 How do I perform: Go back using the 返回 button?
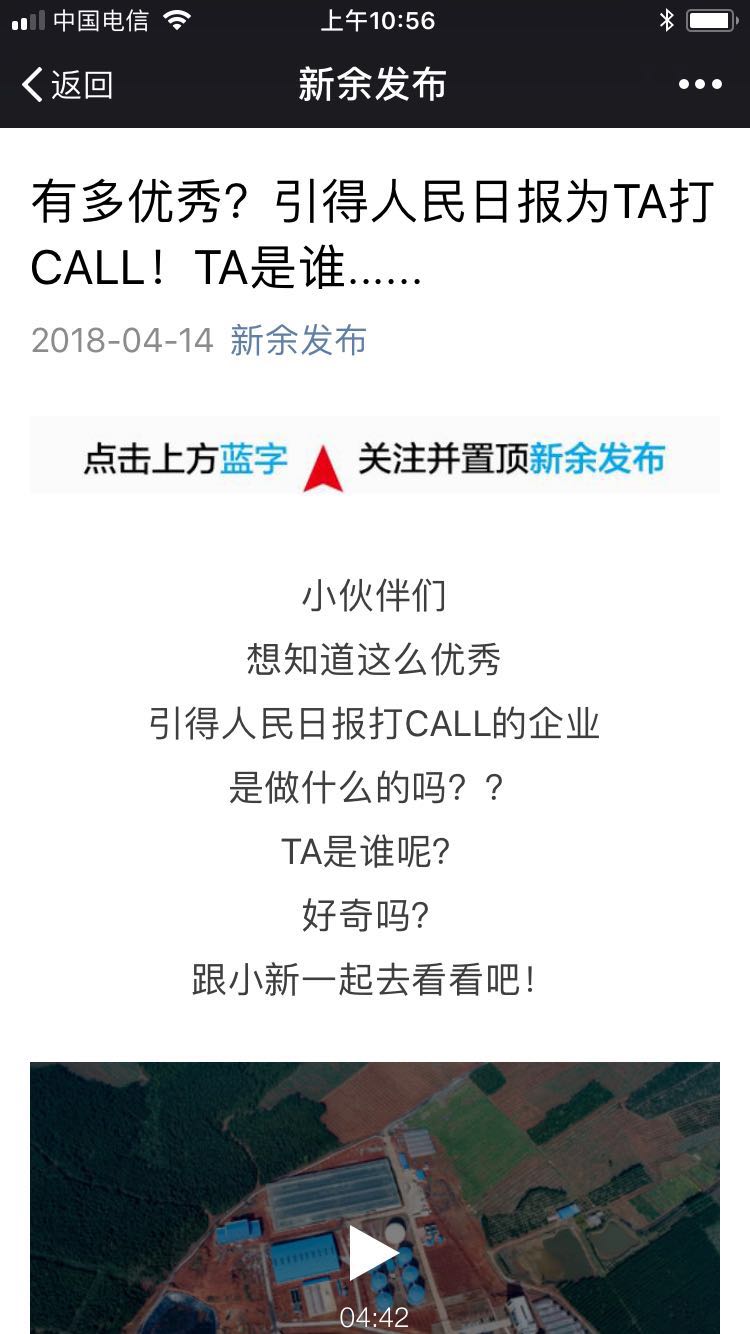click(x=67, y=85)
